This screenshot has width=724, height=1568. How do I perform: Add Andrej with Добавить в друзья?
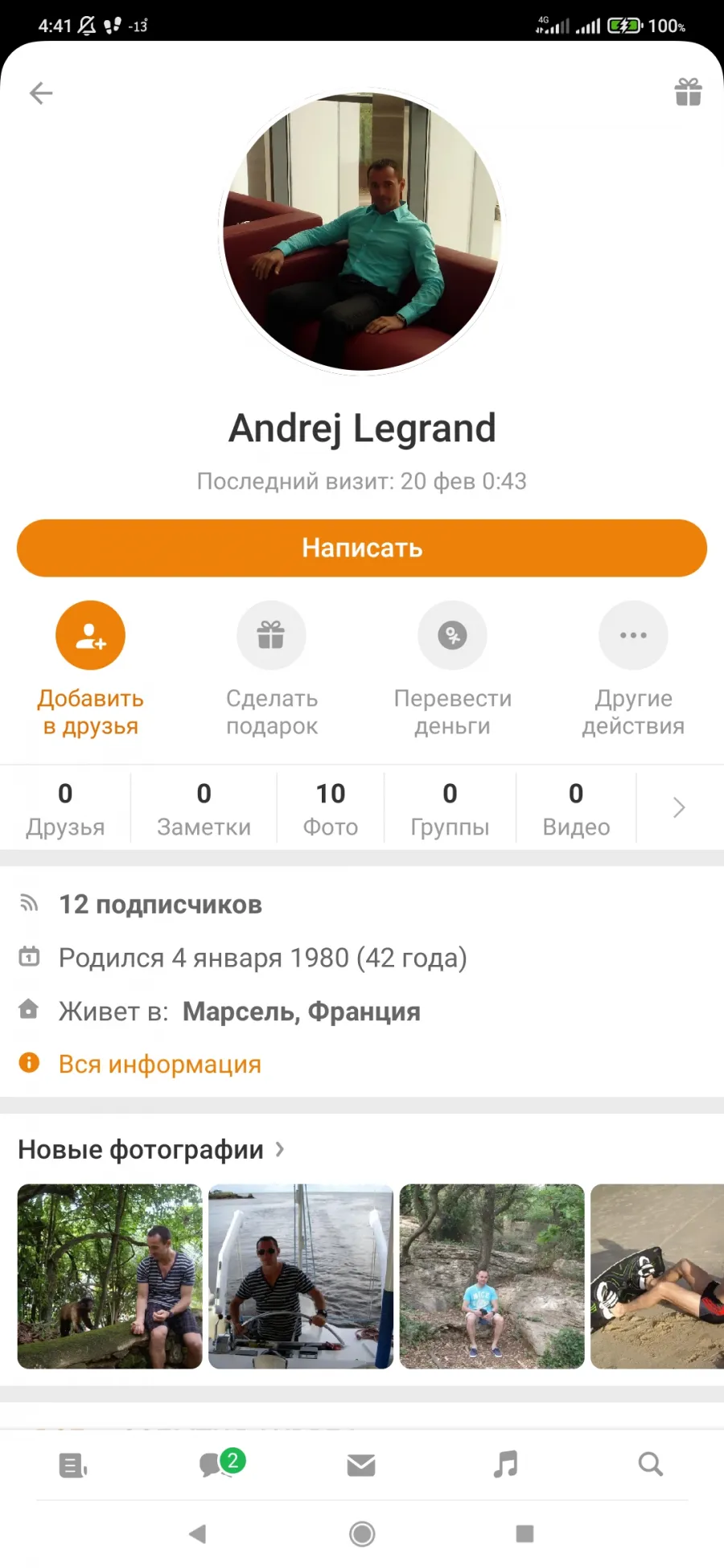[x=90, y=669]
